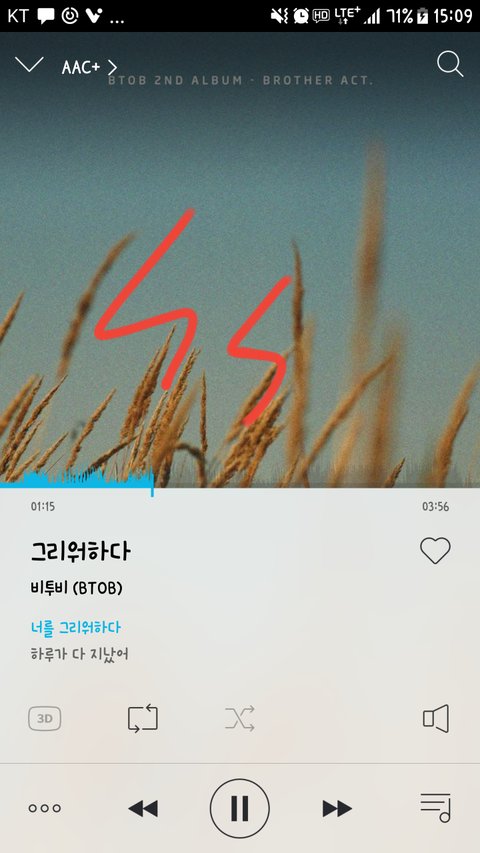Change the repeat mode
Screen dimensions: 480x853
point(143,719)
